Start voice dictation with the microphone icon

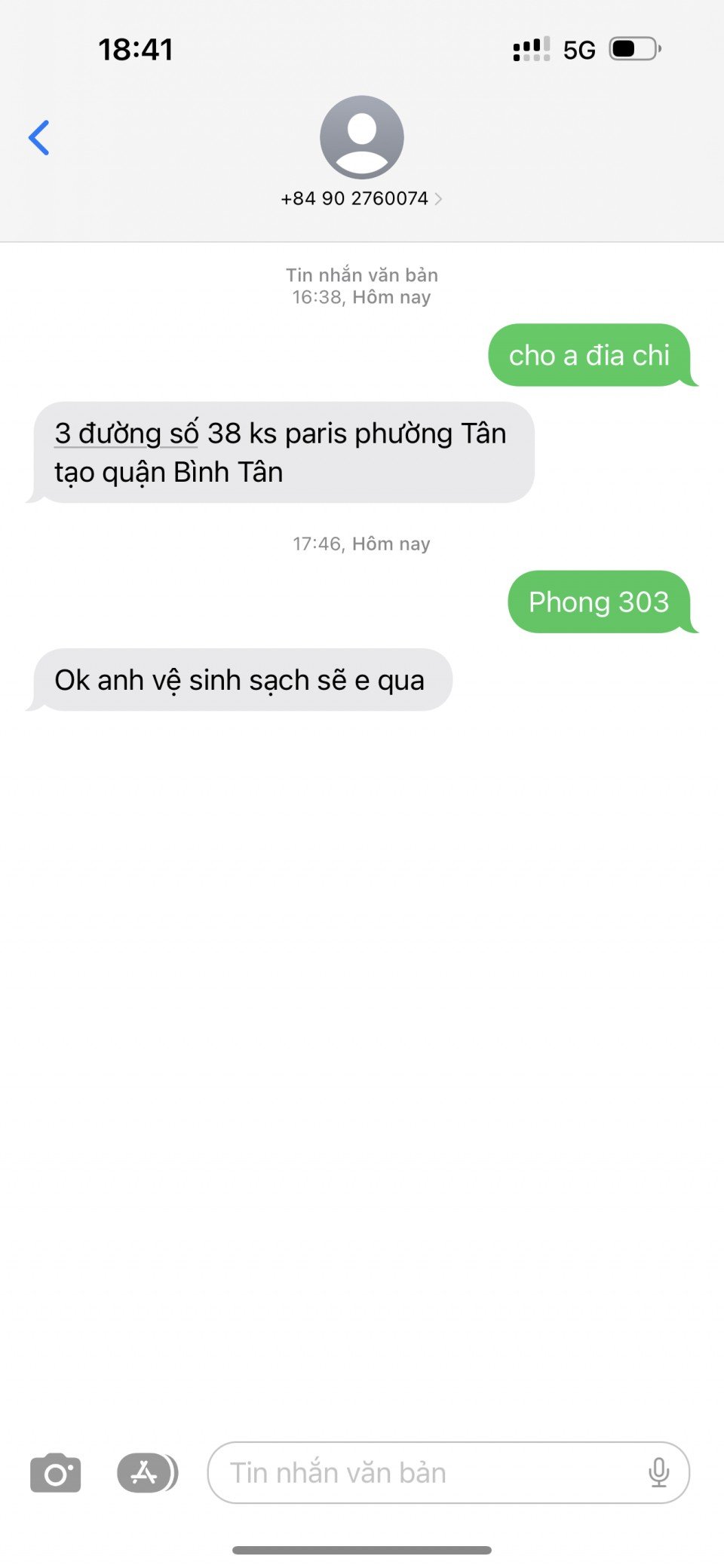pyautogui.click(x=658, y=1472)
